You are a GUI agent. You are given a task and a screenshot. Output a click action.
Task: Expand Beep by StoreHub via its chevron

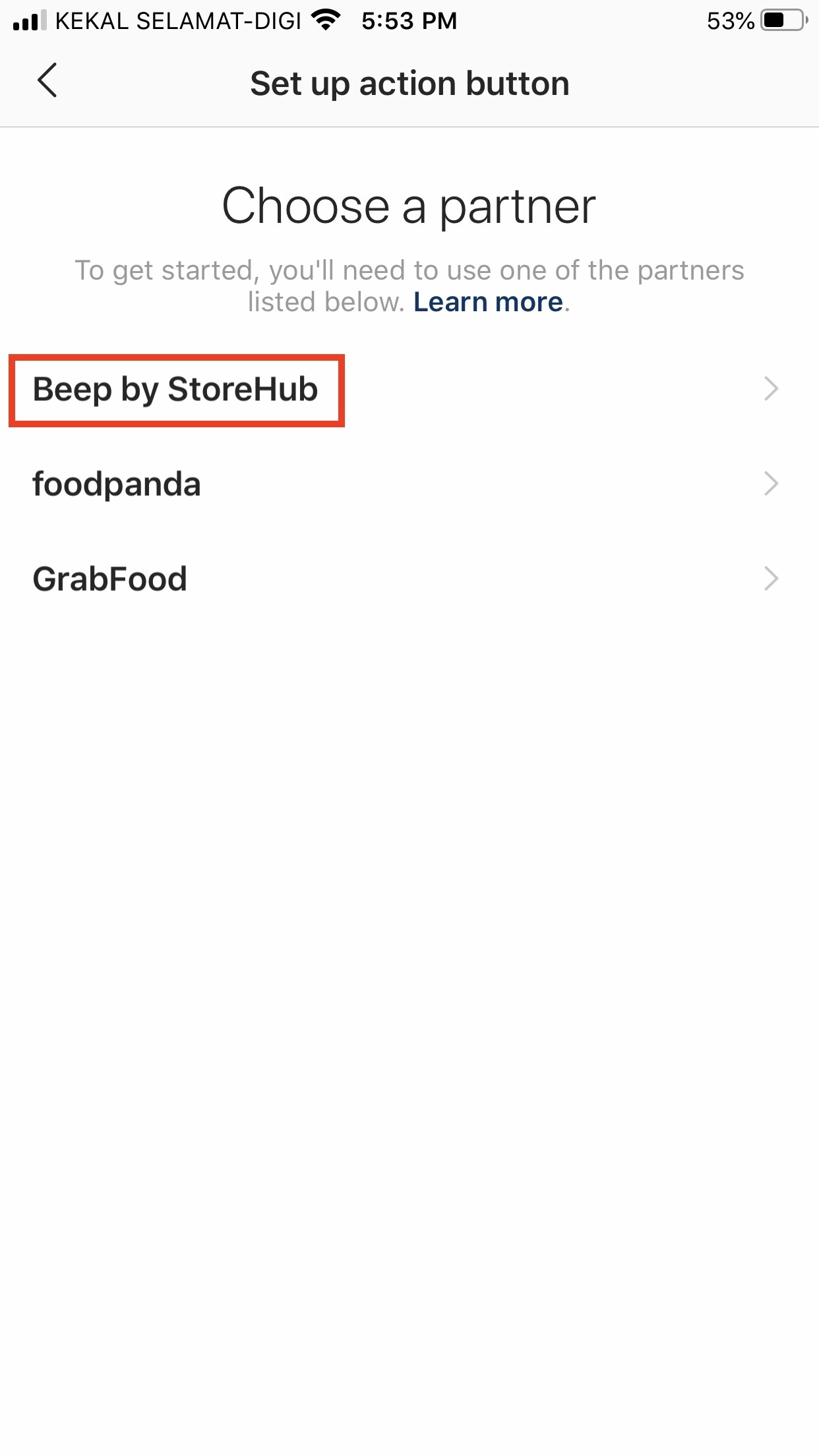[773, 390]
